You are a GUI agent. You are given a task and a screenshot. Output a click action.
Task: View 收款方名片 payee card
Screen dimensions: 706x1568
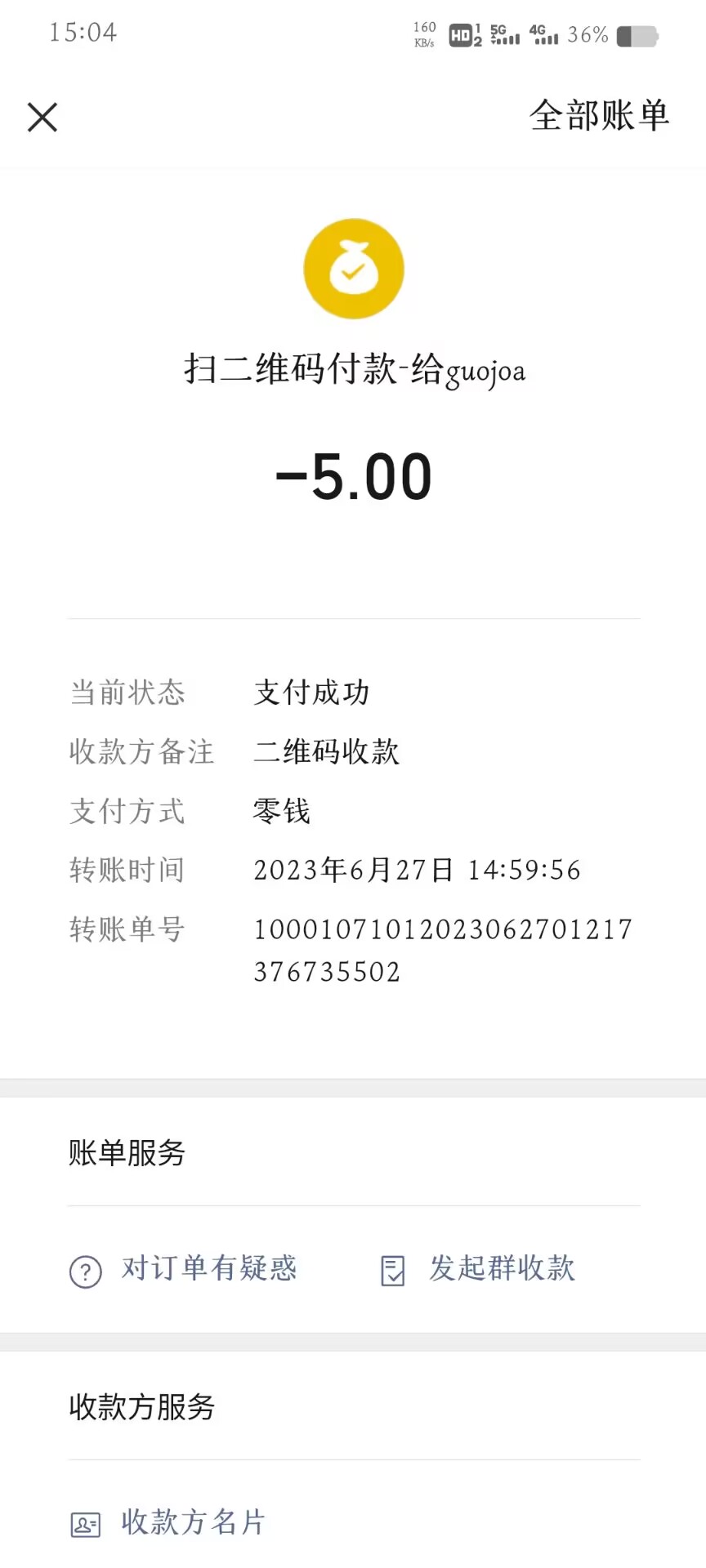168,1523
